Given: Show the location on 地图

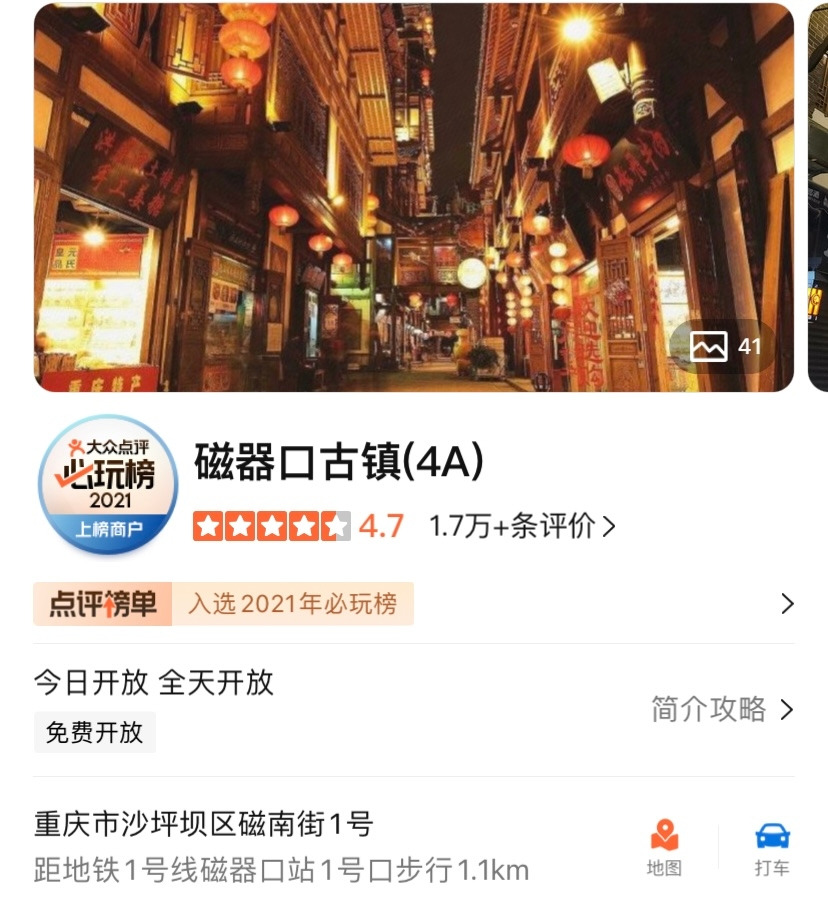Looking at the screenshot, I should tap(664, 848).
